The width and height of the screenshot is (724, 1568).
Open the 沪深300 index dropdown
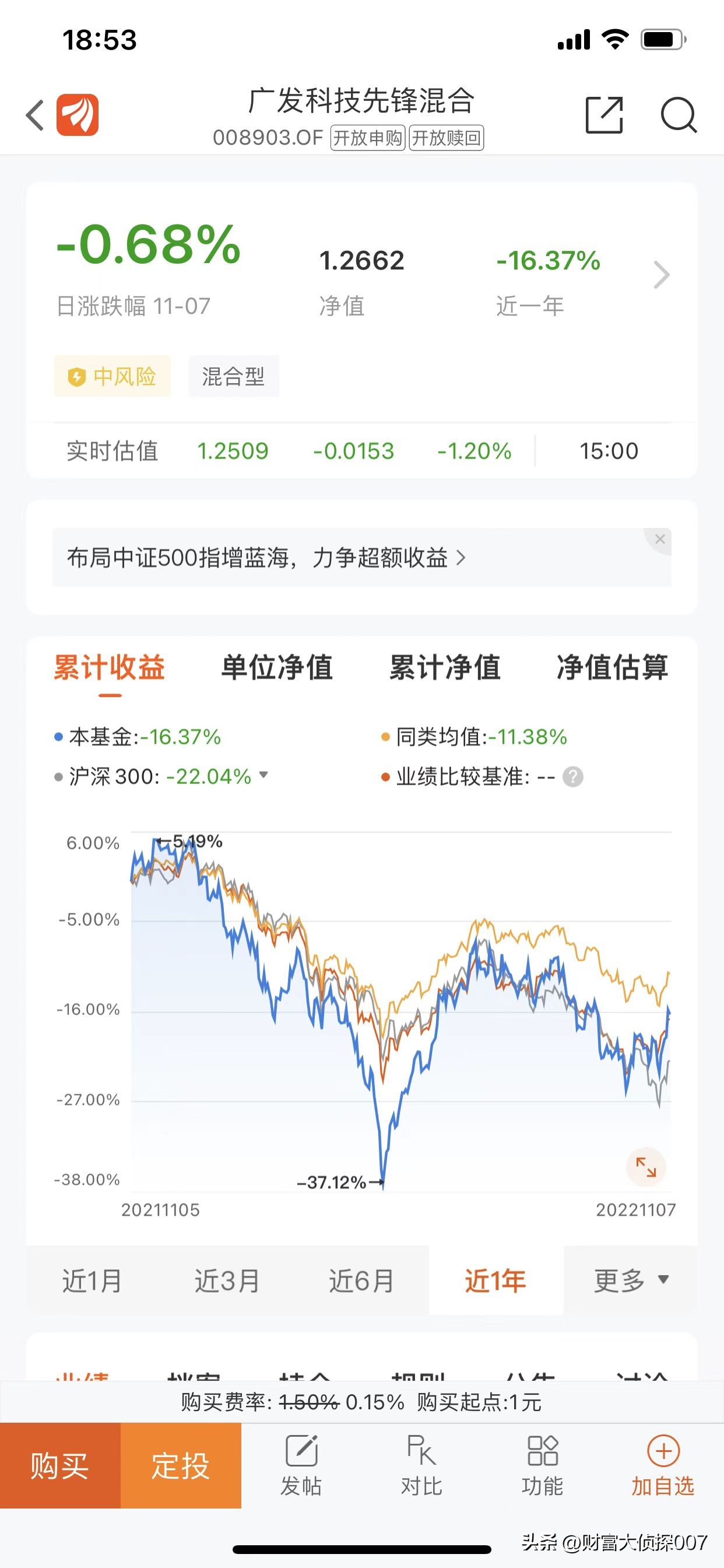pos(263,775)
